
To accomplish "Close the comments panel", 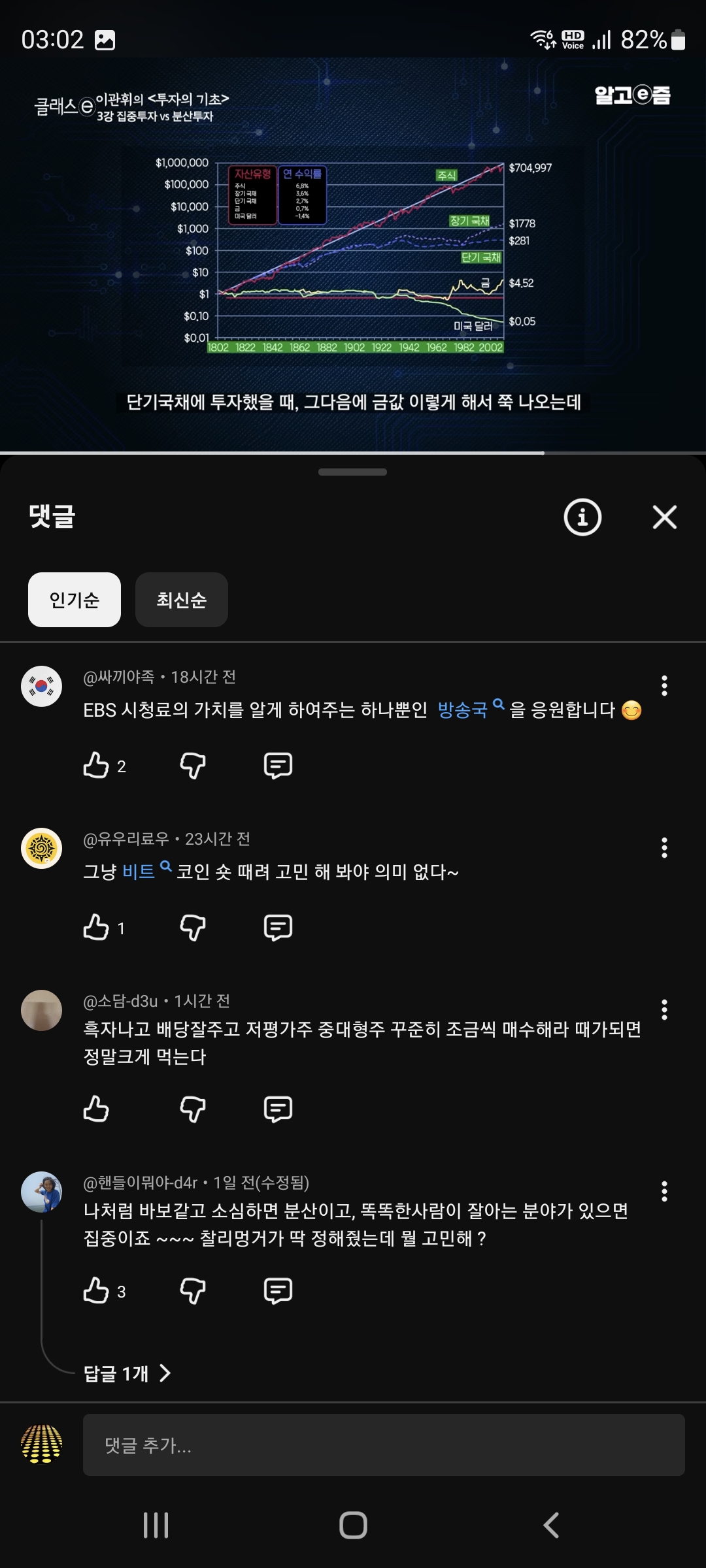I will coord(664,517).
